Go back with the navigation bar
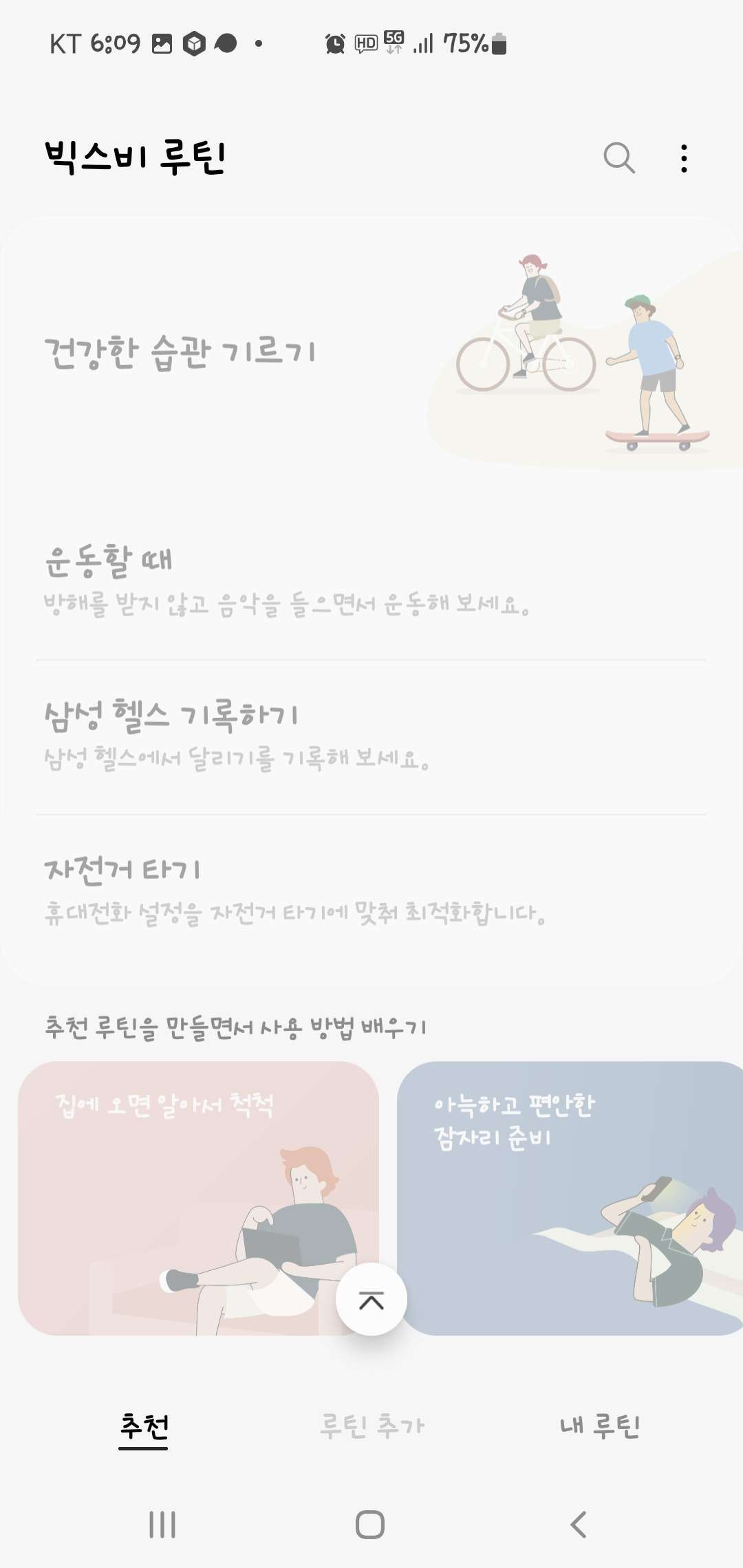Viewport: 743px width, 1568px height. pyautogui.click(x=579, y=1525)
